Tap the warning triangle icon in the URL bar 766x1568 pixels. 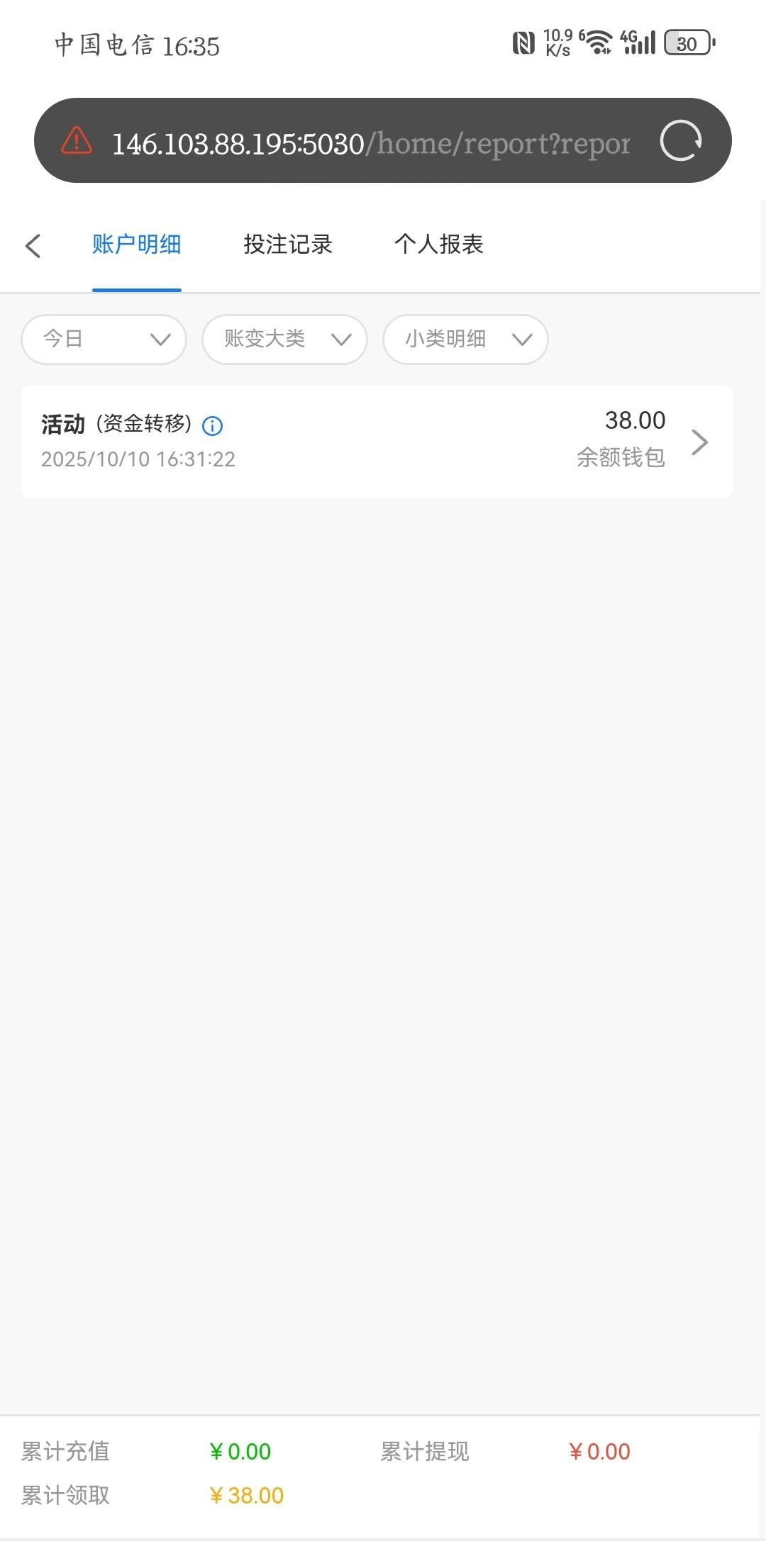click(75, 141)
